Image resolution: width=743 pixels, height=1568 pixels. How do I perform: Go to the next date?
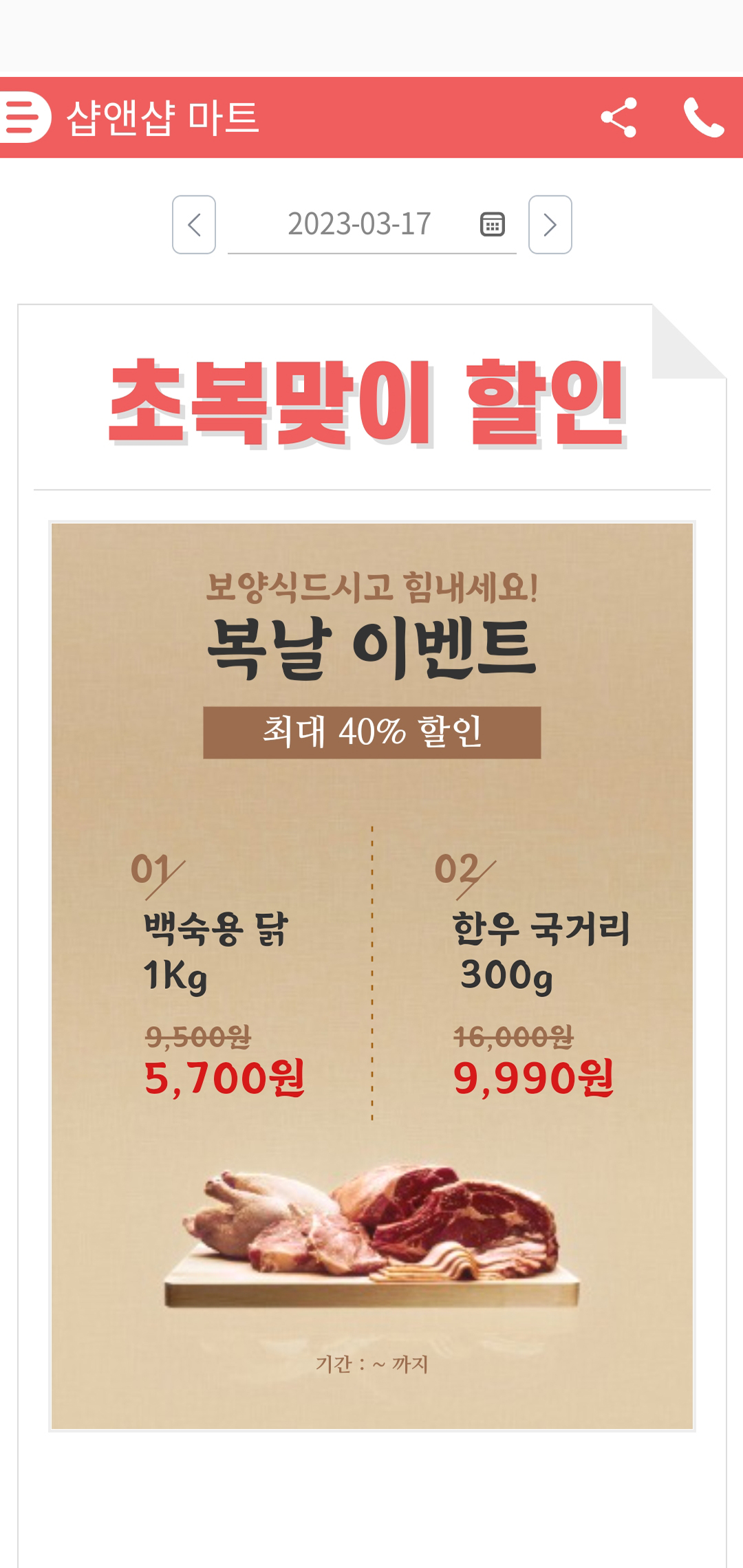coord(550,225)
